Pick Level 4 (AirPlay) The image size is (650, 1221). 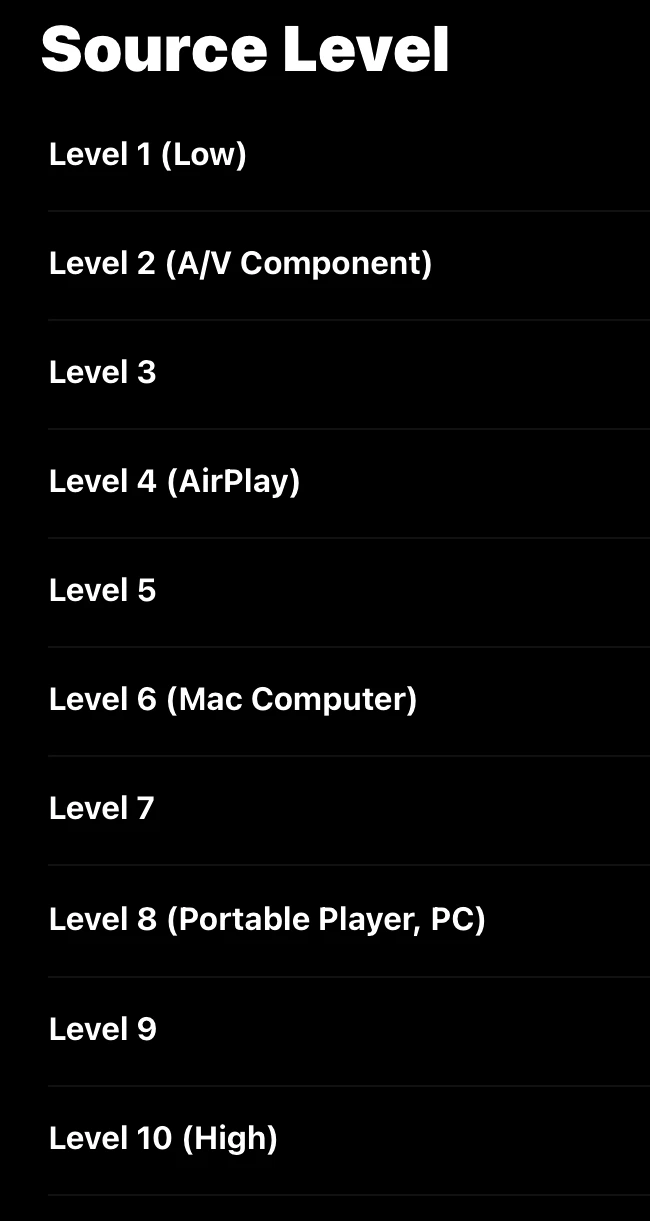tap(174, 482)
